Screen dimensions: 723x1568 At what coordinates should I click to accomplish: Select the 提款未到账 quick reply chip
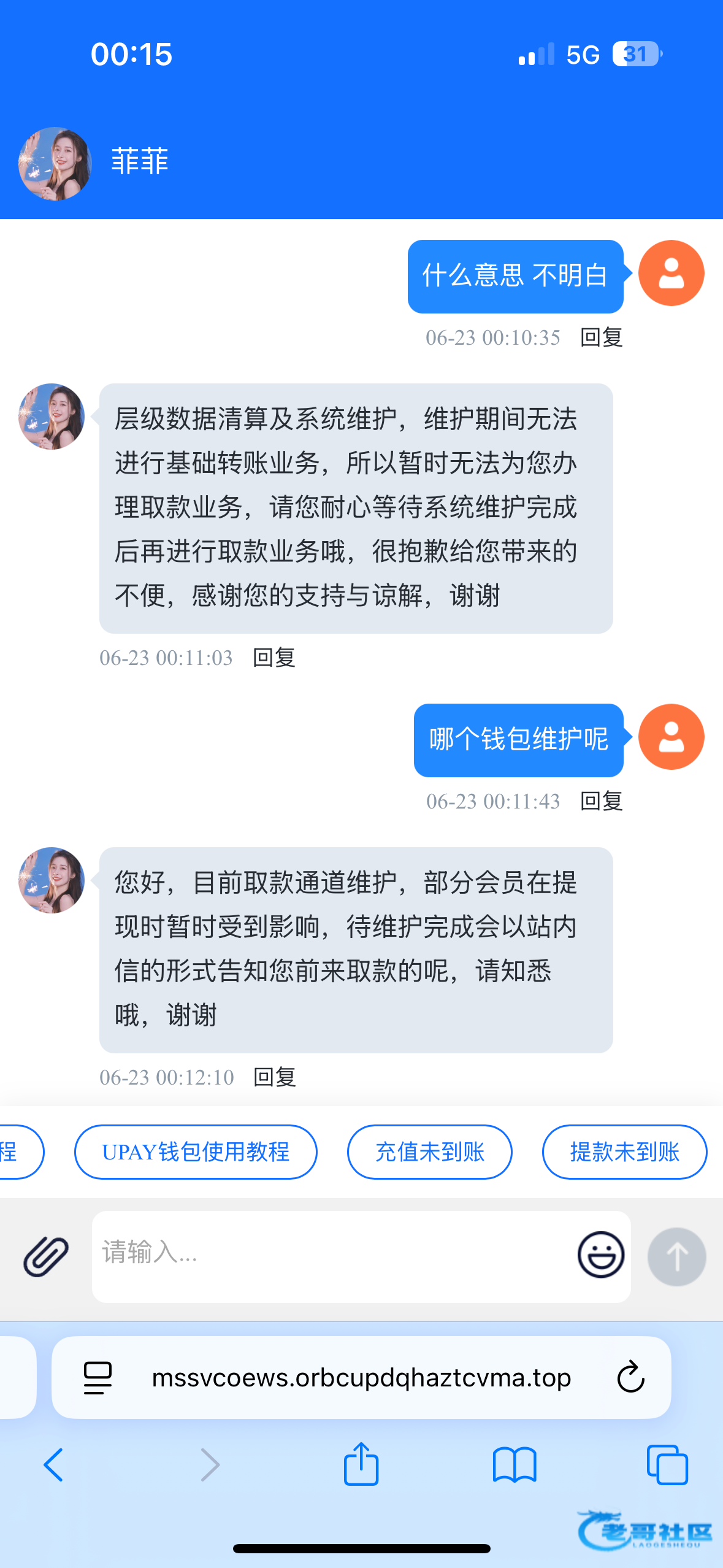point(624,1151)
